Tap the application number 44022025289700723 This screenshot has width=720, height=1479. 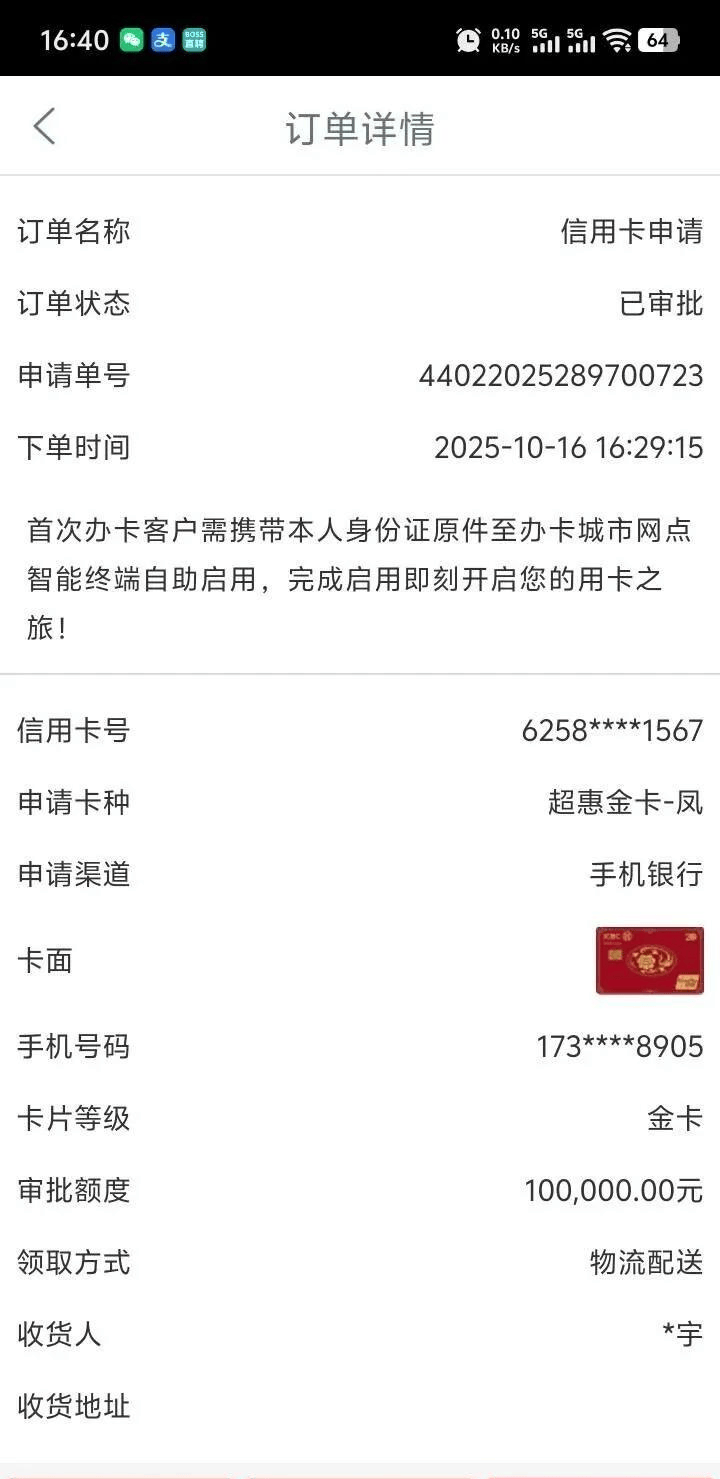coord(564,376)
